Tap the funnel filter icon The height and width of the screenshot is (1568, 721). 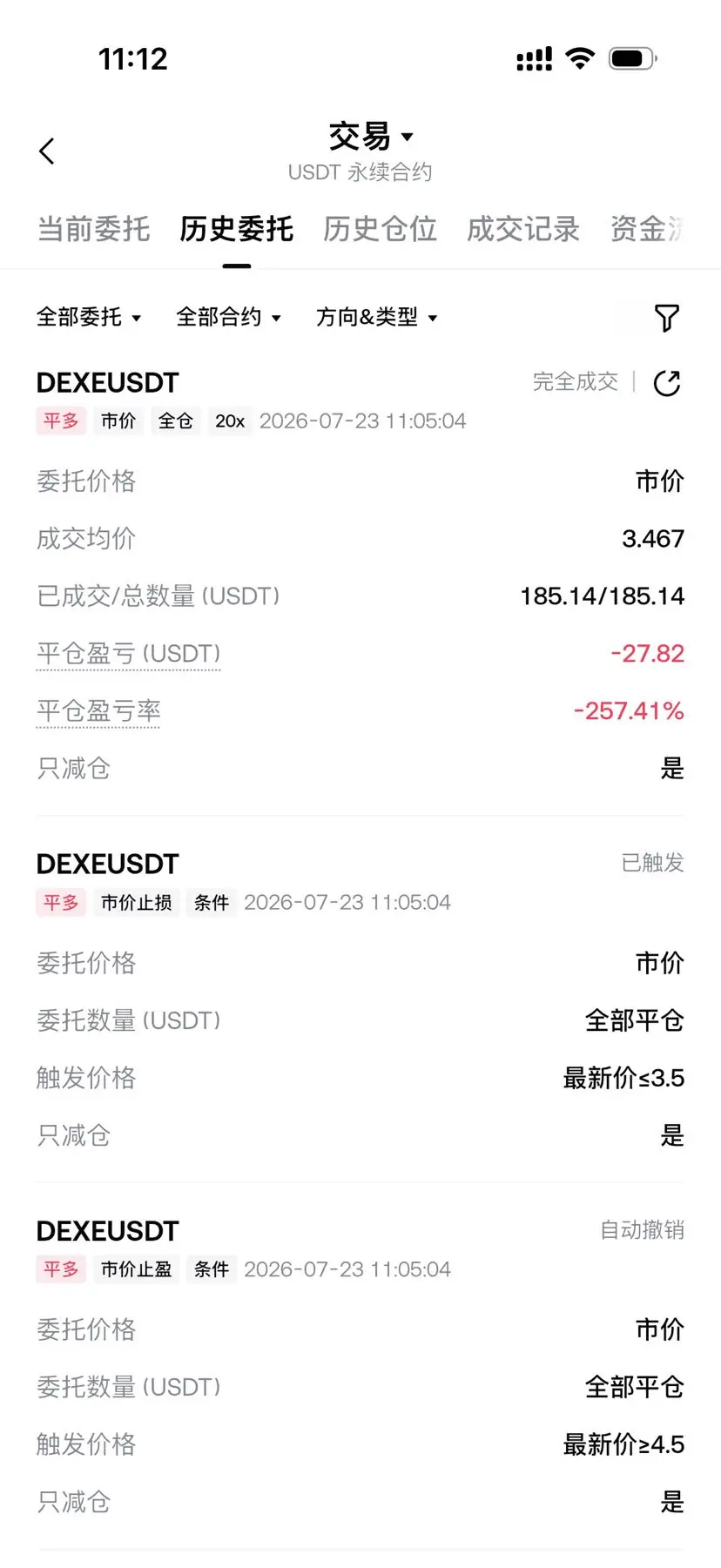[667, 318]
